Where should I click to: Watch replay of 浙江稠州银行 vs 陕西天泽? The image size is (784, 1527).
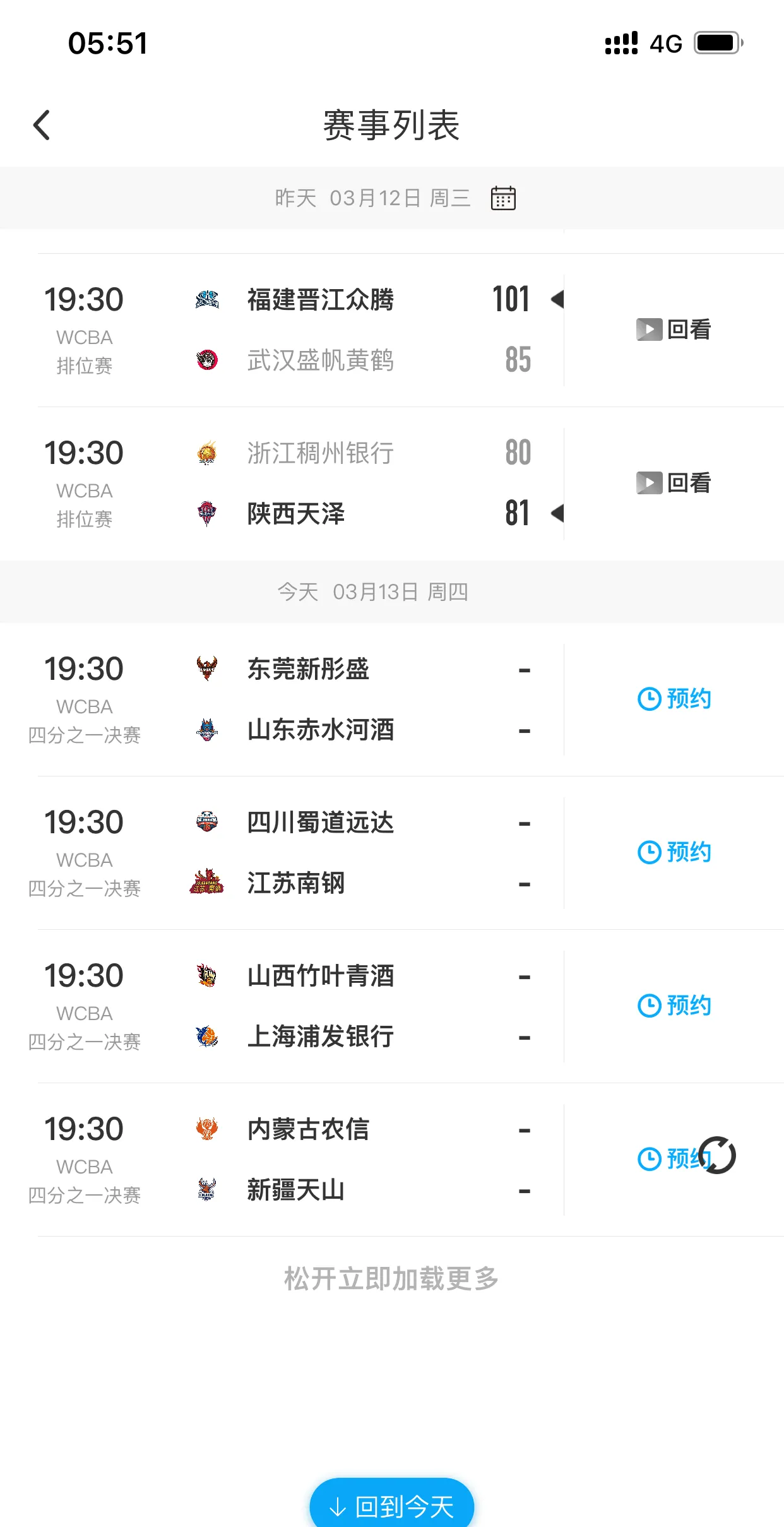673,483
